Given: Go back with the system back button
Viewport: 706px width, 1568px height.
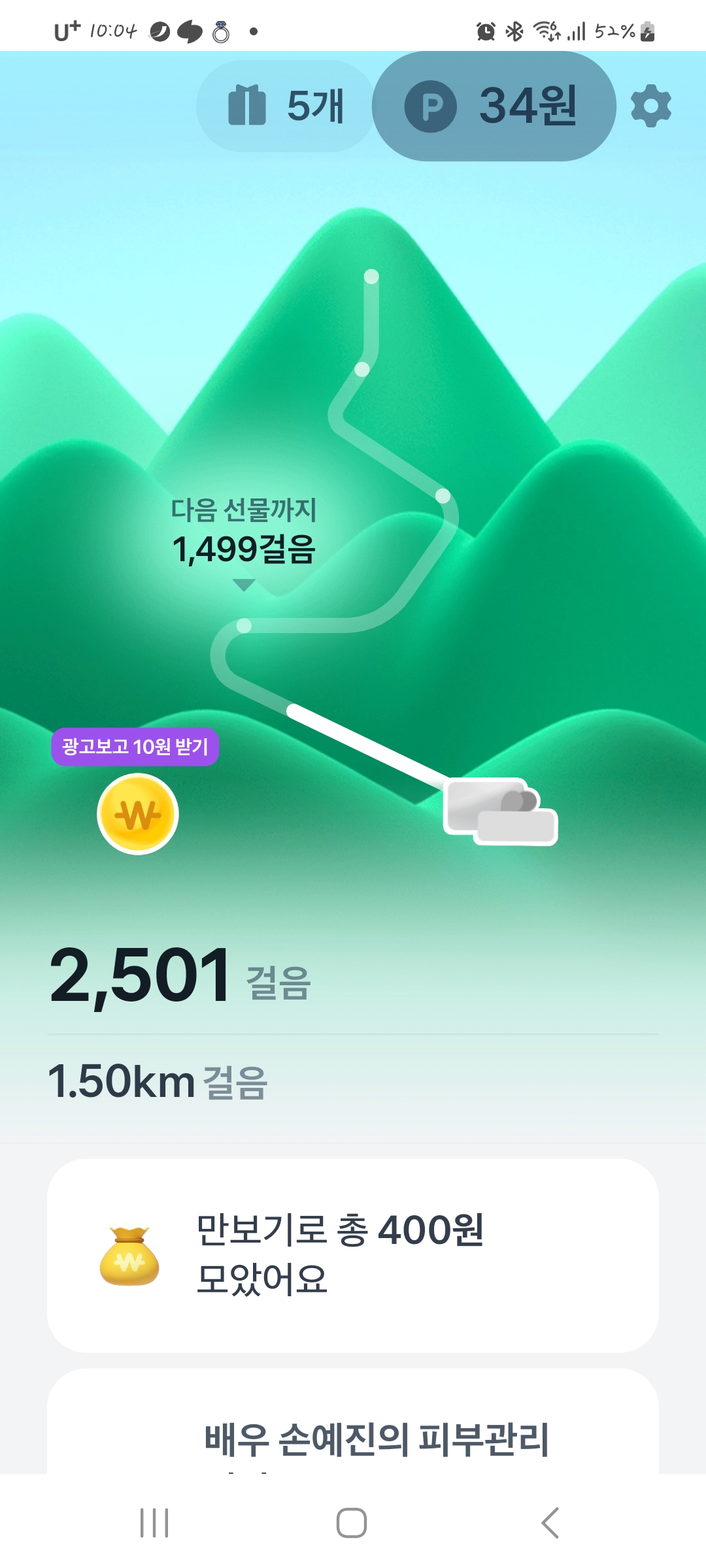Looking at the screenshot, I should [550, 1523].
